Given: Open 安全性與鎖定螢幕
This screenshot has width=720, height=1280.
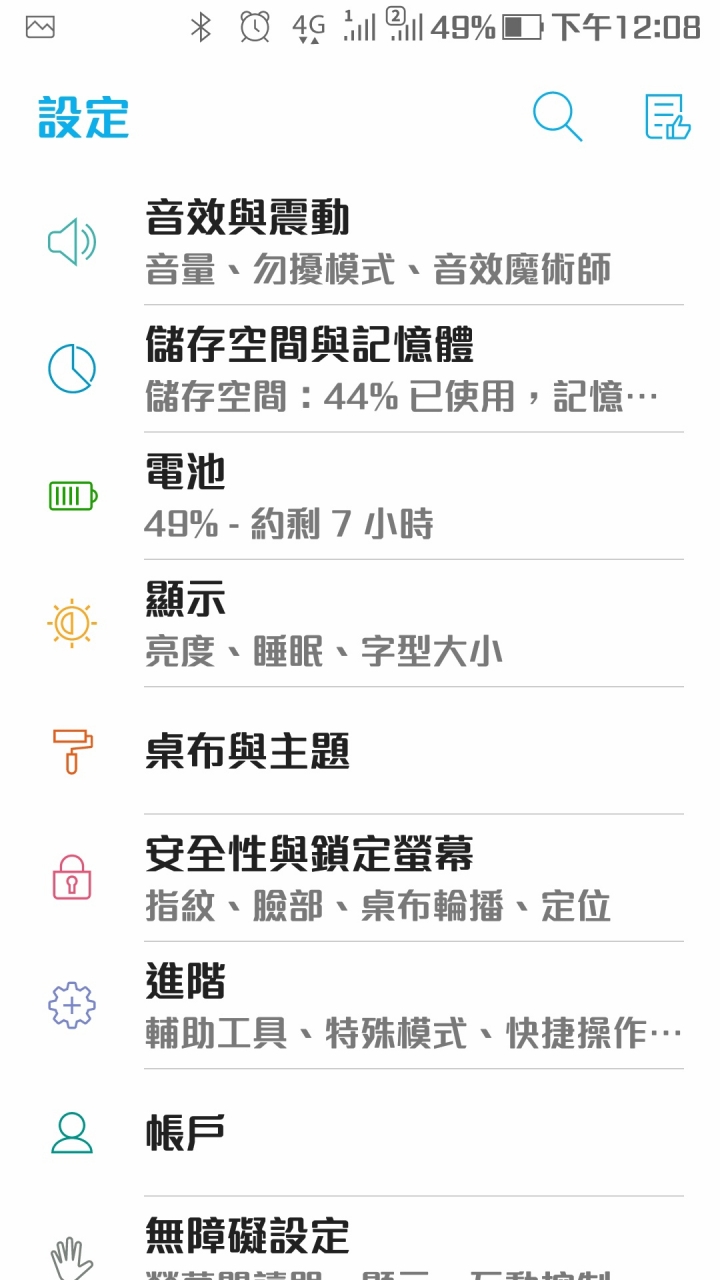Looking at the screenshot, I should [360, 877].
